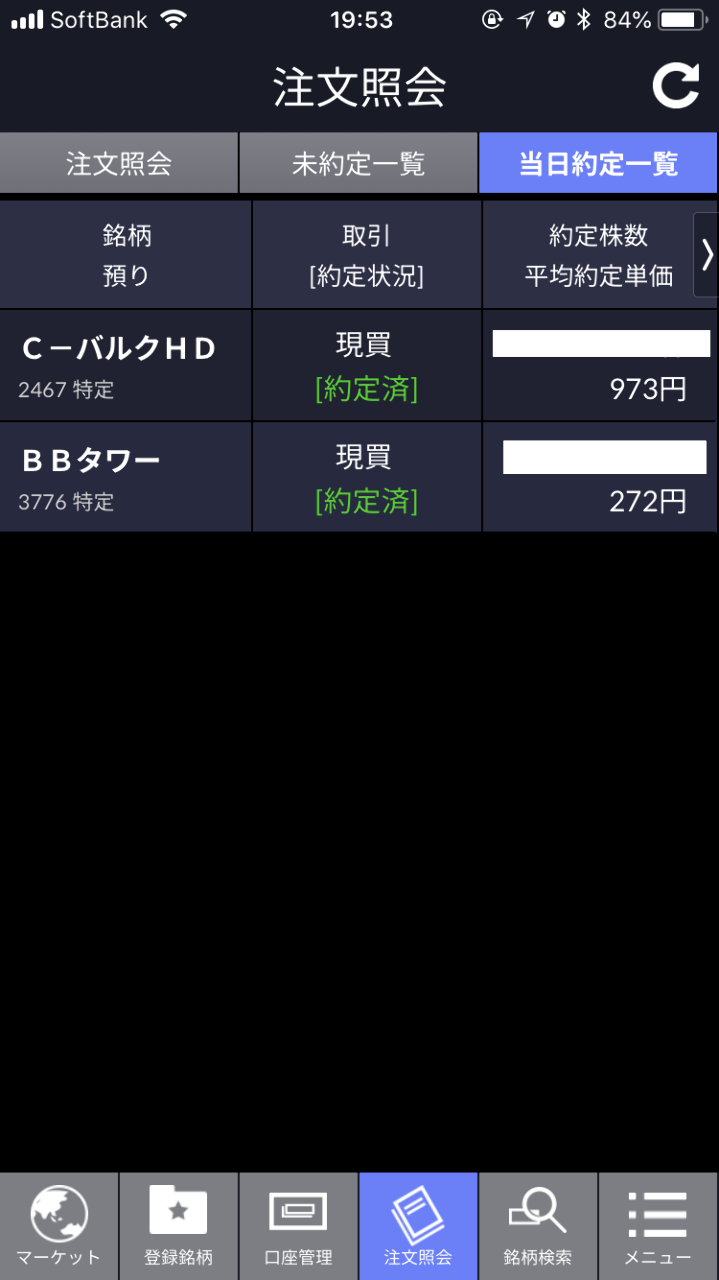
Task: Select the 当日約定一覧 tab
Action: 598,163
